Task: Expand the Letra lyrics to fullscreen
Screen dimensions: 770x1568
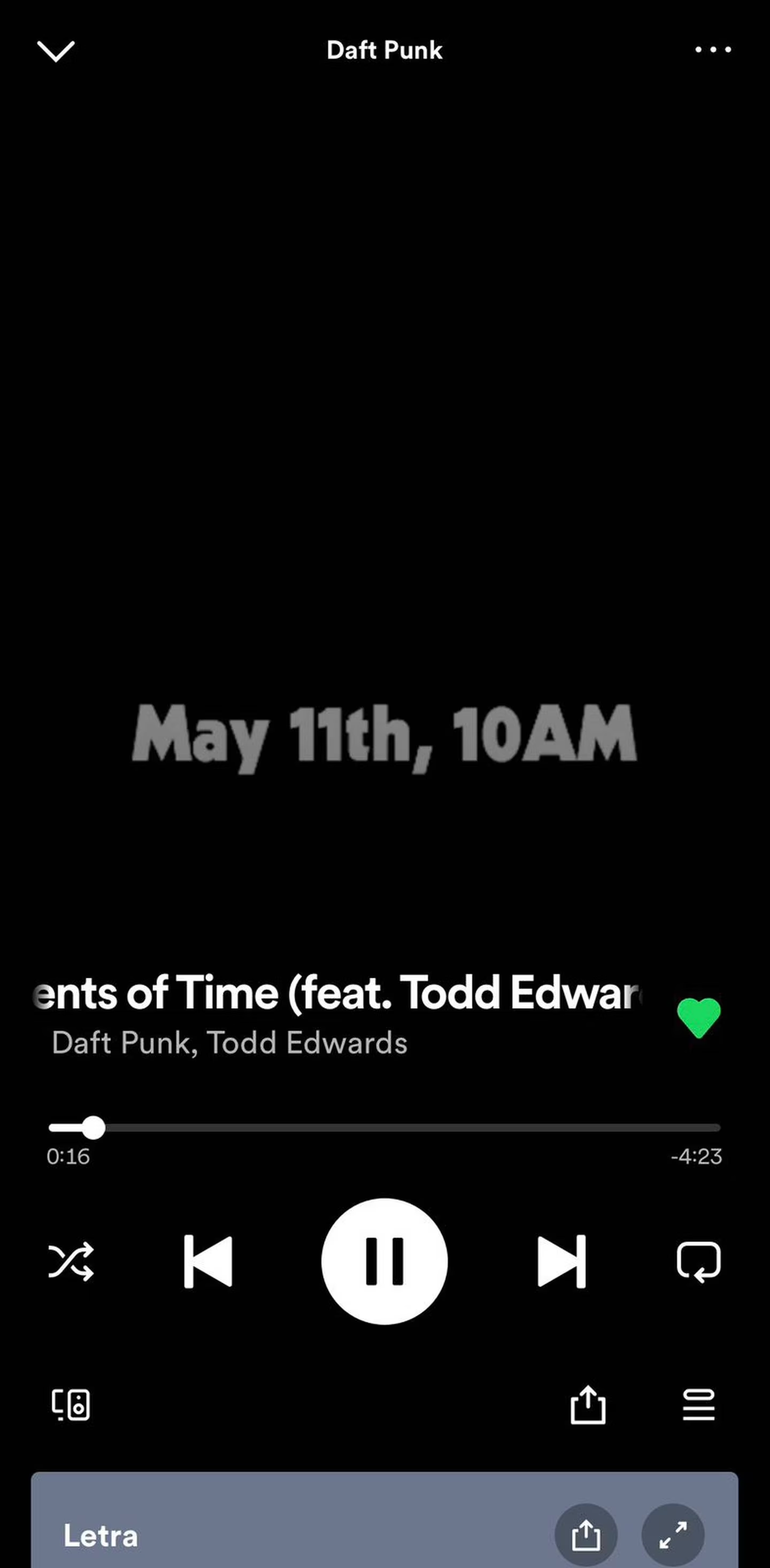Action: click(673, 1535)
